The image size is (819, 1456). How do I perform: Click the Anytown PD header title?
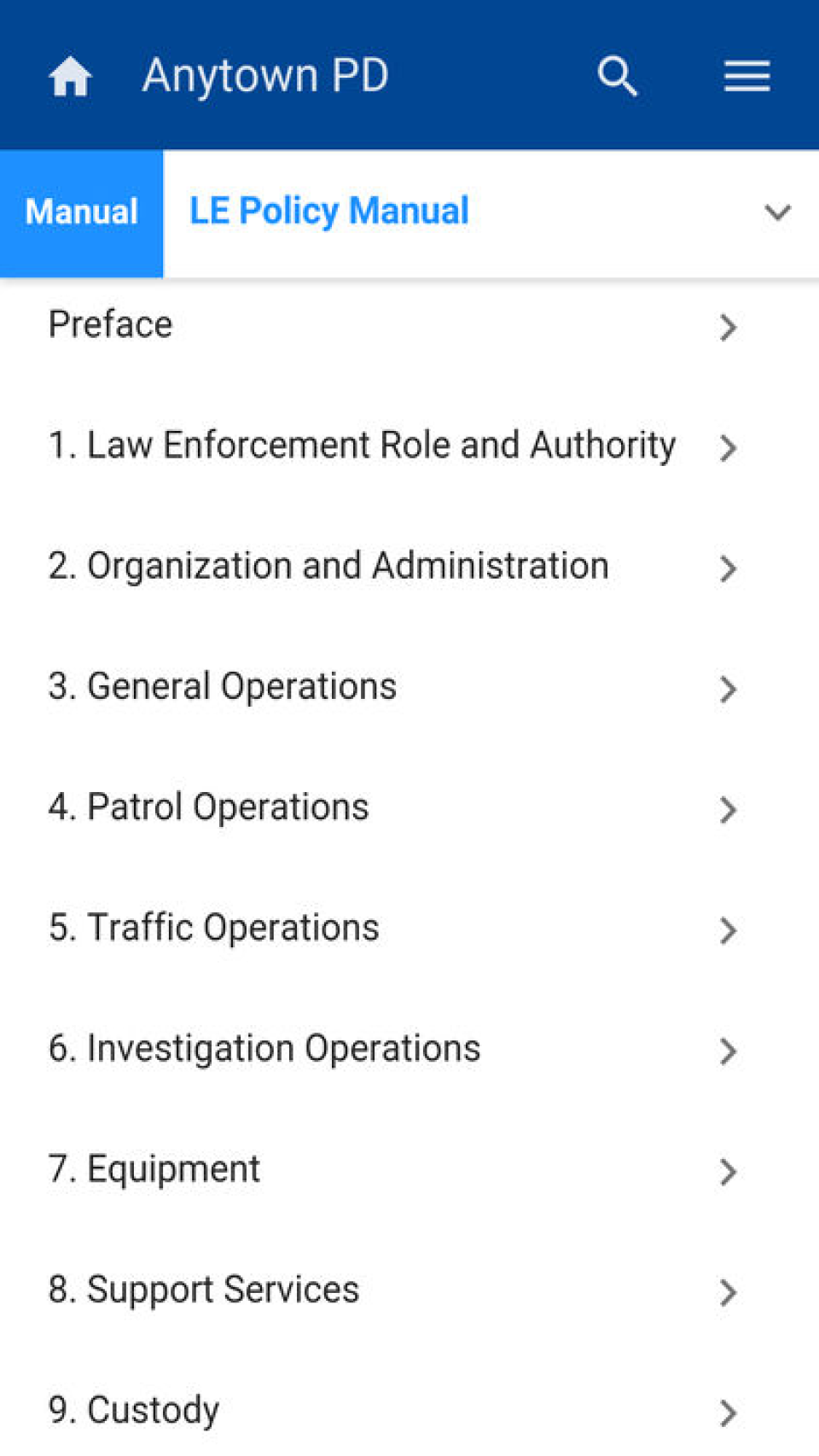266,75
